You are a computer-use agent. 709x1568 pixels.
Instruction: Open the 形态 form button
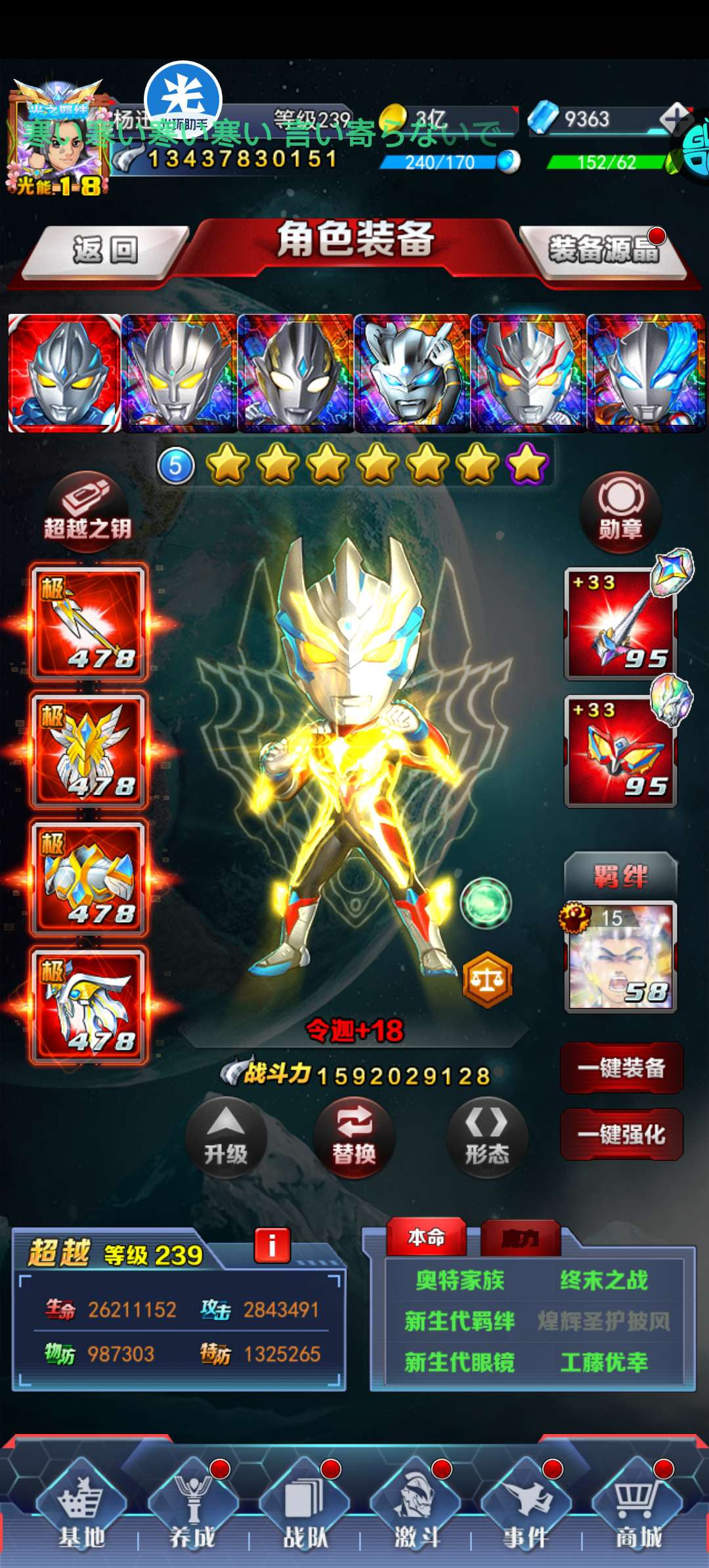click(x=487, y=1137)
